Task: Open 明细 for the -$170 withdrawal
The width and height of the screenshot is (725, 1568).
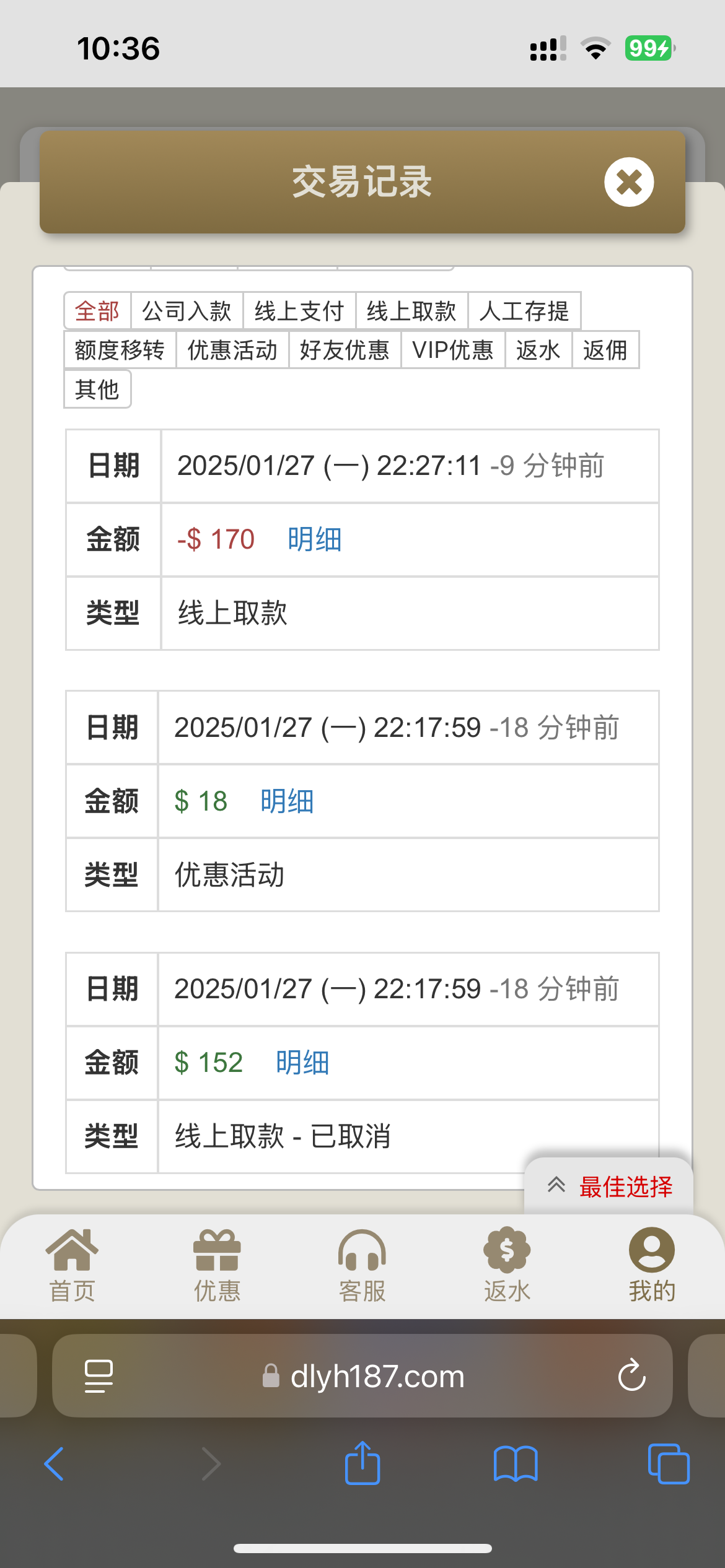Action: (315, 539)
